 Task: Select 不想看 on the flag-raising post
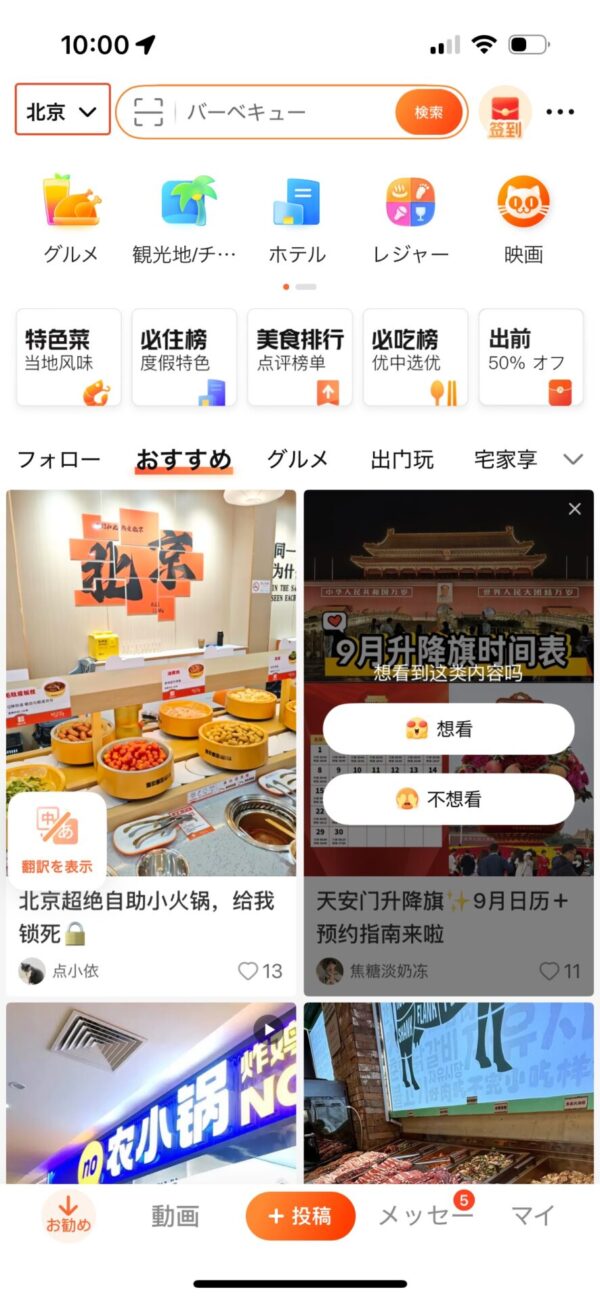(448, 799)
